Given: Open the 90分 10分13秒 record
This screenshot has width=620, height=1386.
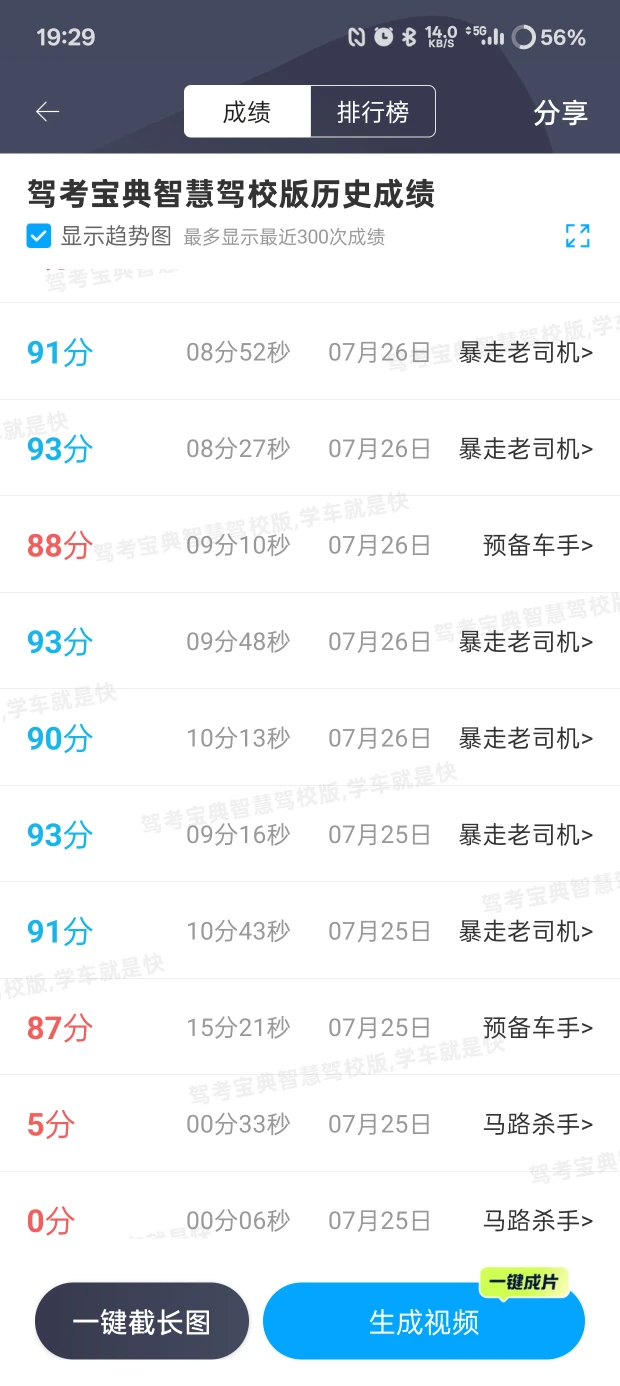Looking at the screenshot, I should pos(310,738).
